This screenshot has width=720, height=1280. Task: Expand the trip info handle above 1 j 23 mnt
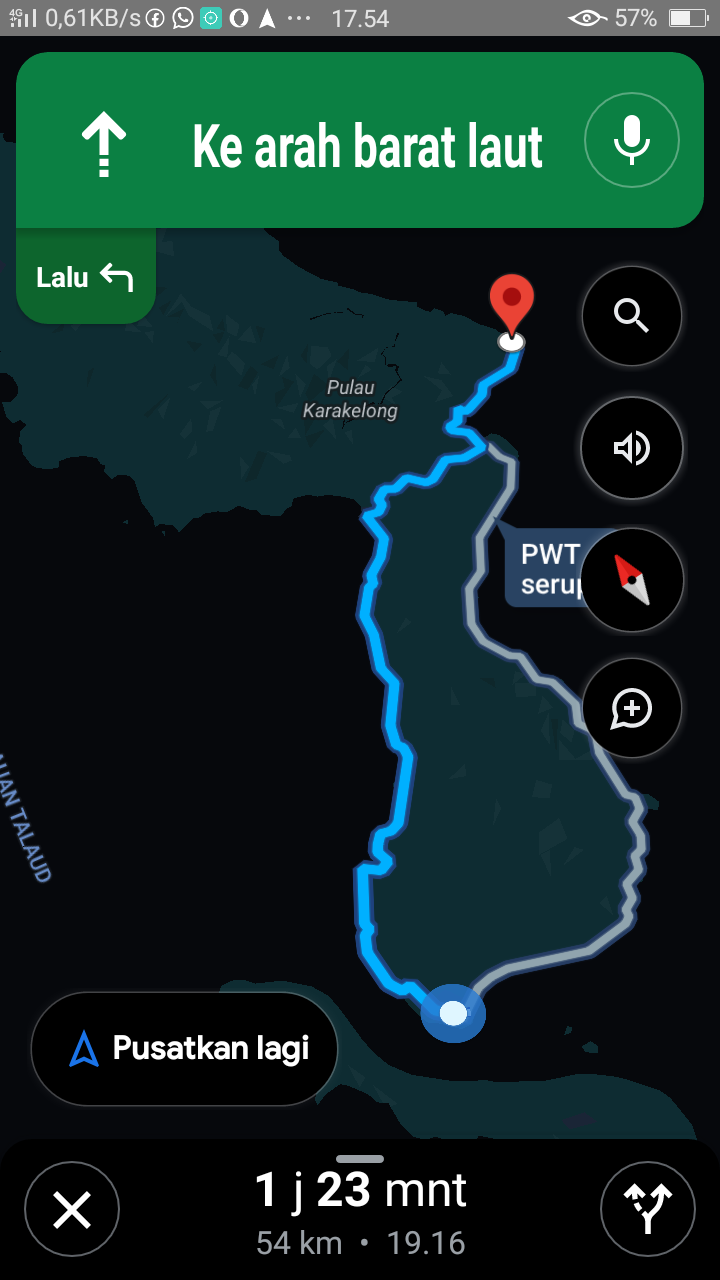pyautogui.click(x=360, y=1159)
